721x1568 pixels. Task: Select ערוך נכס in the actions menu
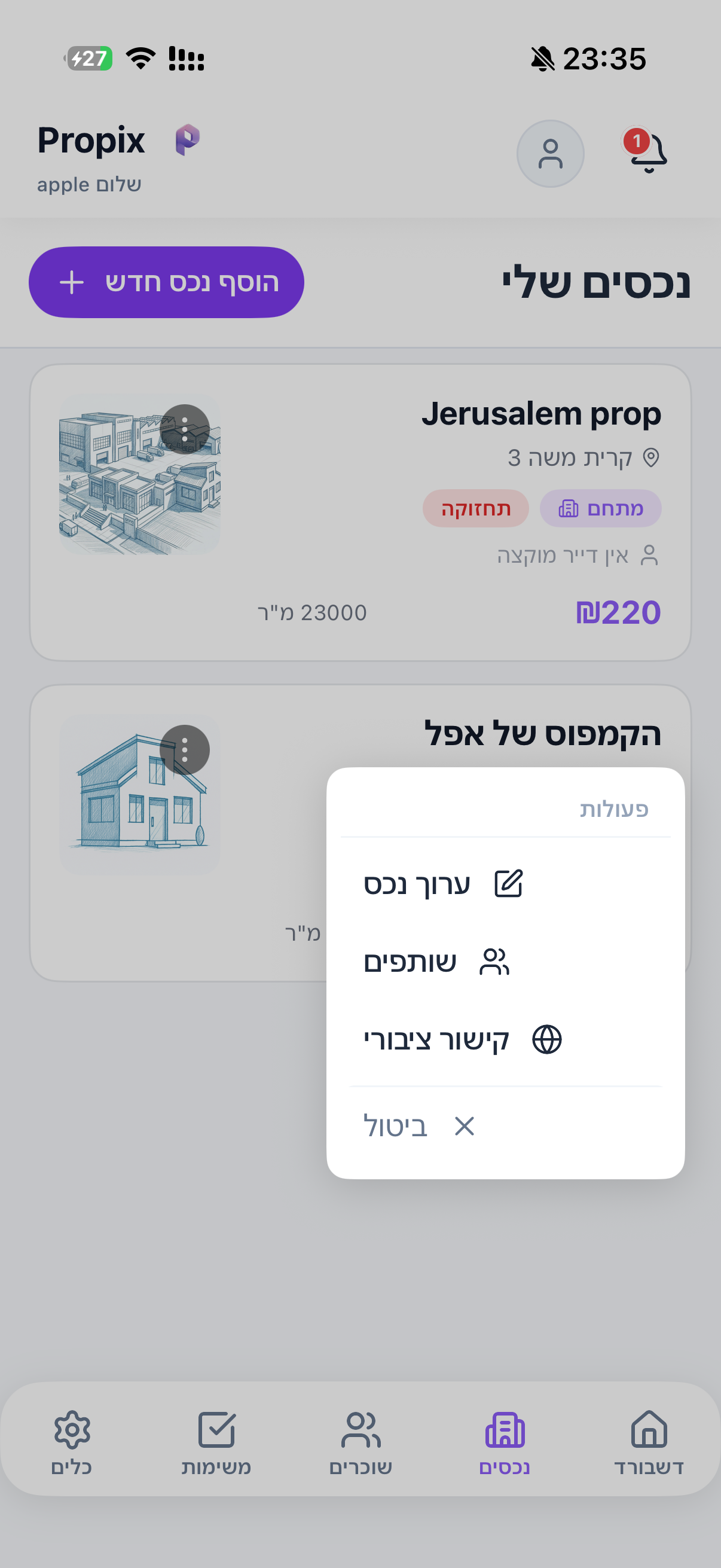pos(444,884)
